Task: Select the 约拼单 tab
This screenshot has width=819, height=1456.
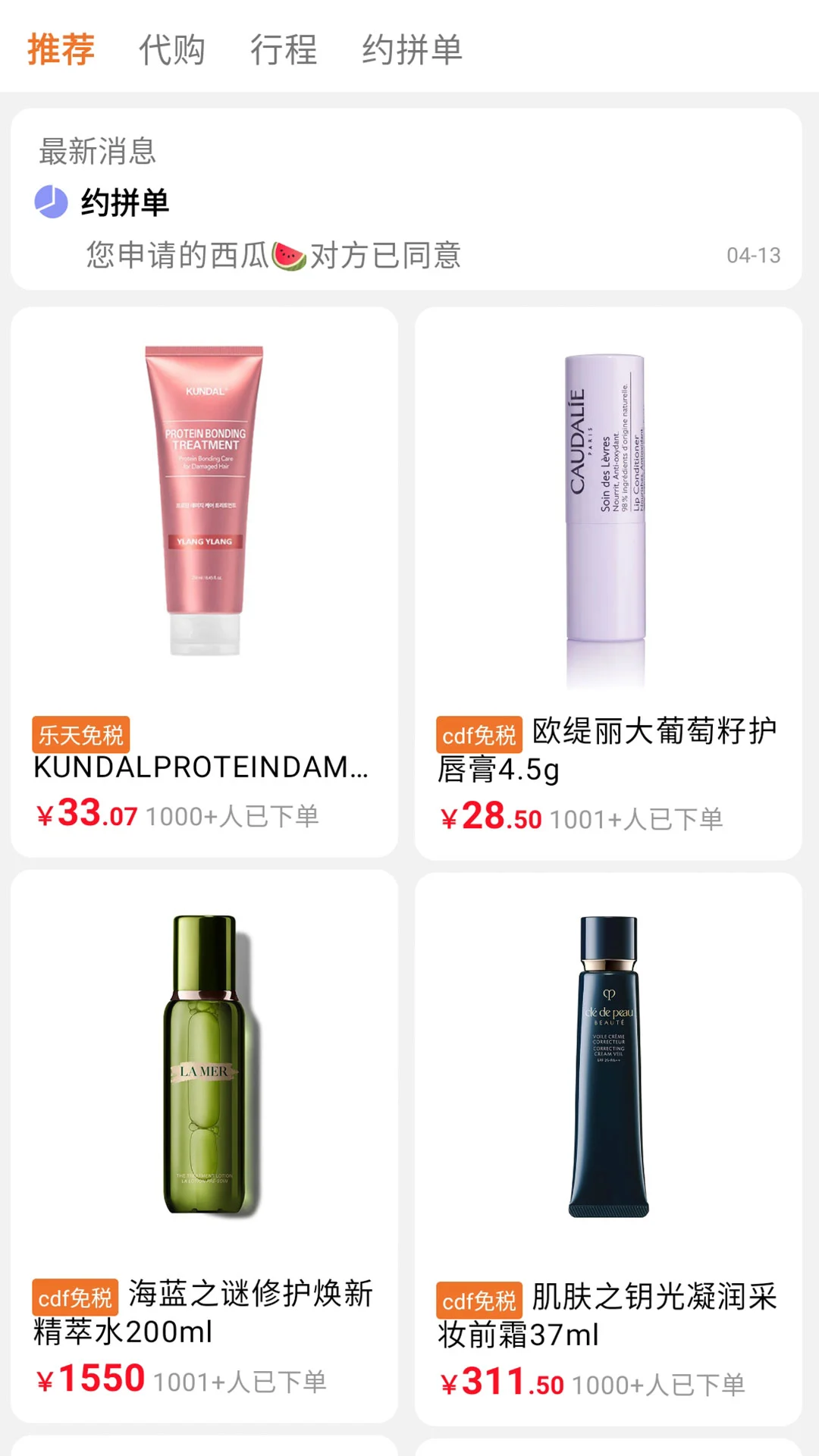Action: point(412,50)
